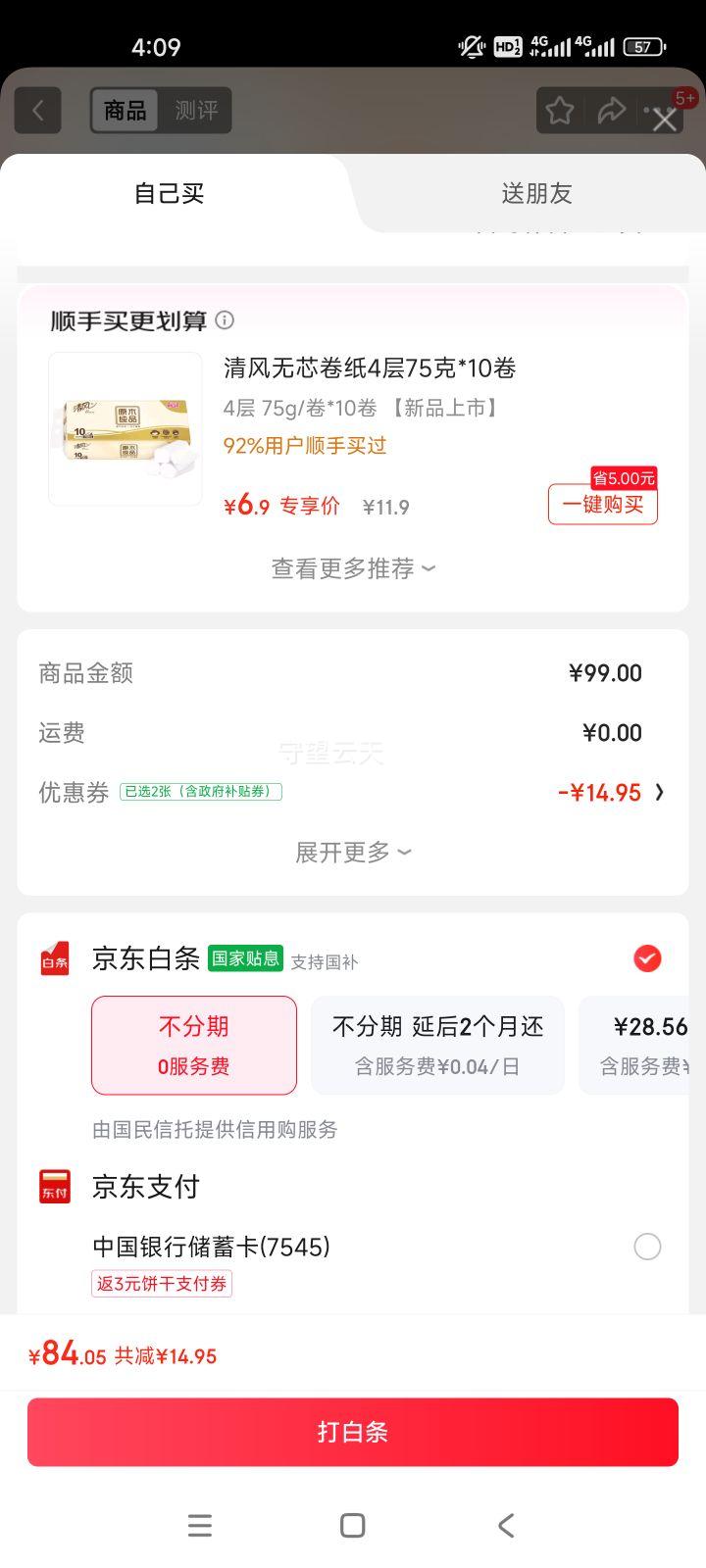This screenshot has height=1568, width=706.
Task: Switch to the 送朋友 tab
Action: 536,193
